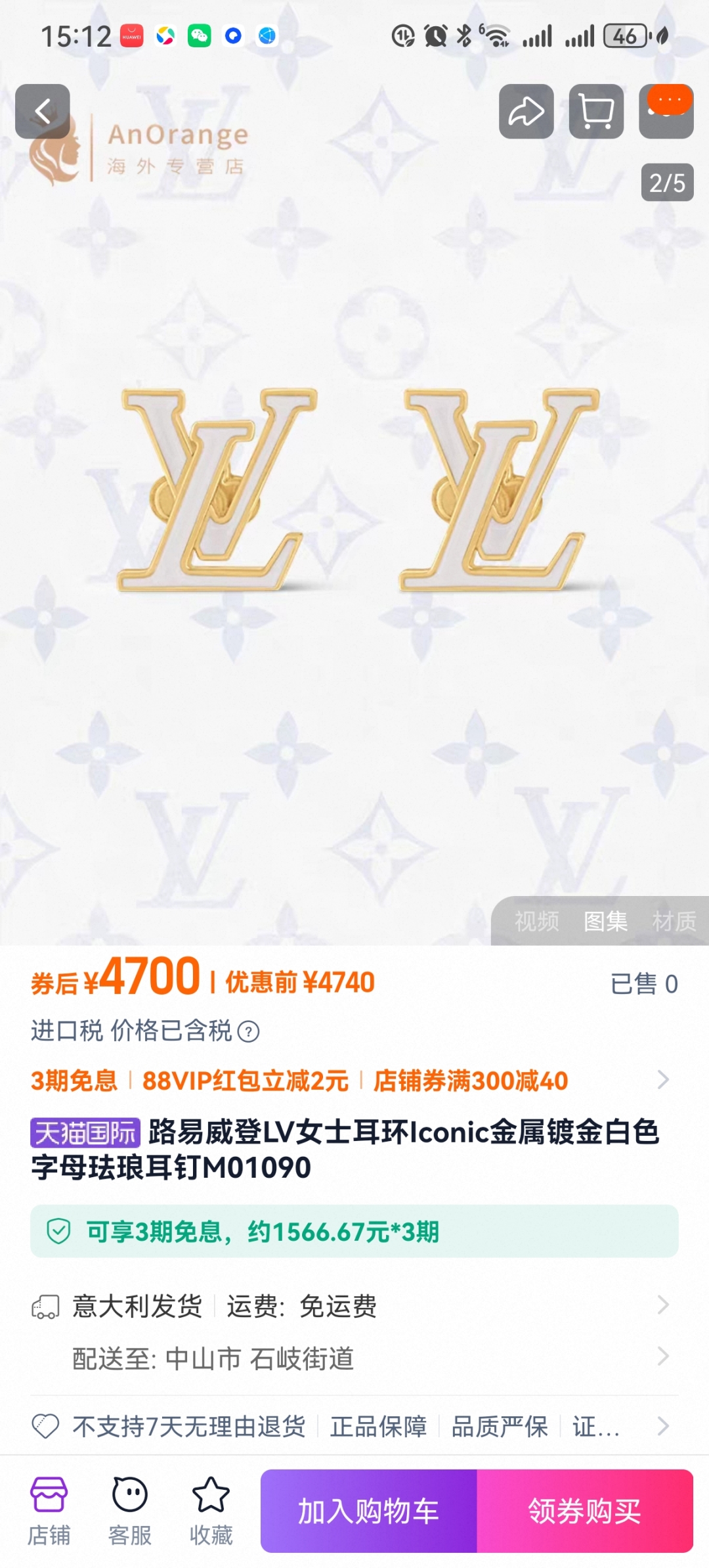Share this product

526,111
